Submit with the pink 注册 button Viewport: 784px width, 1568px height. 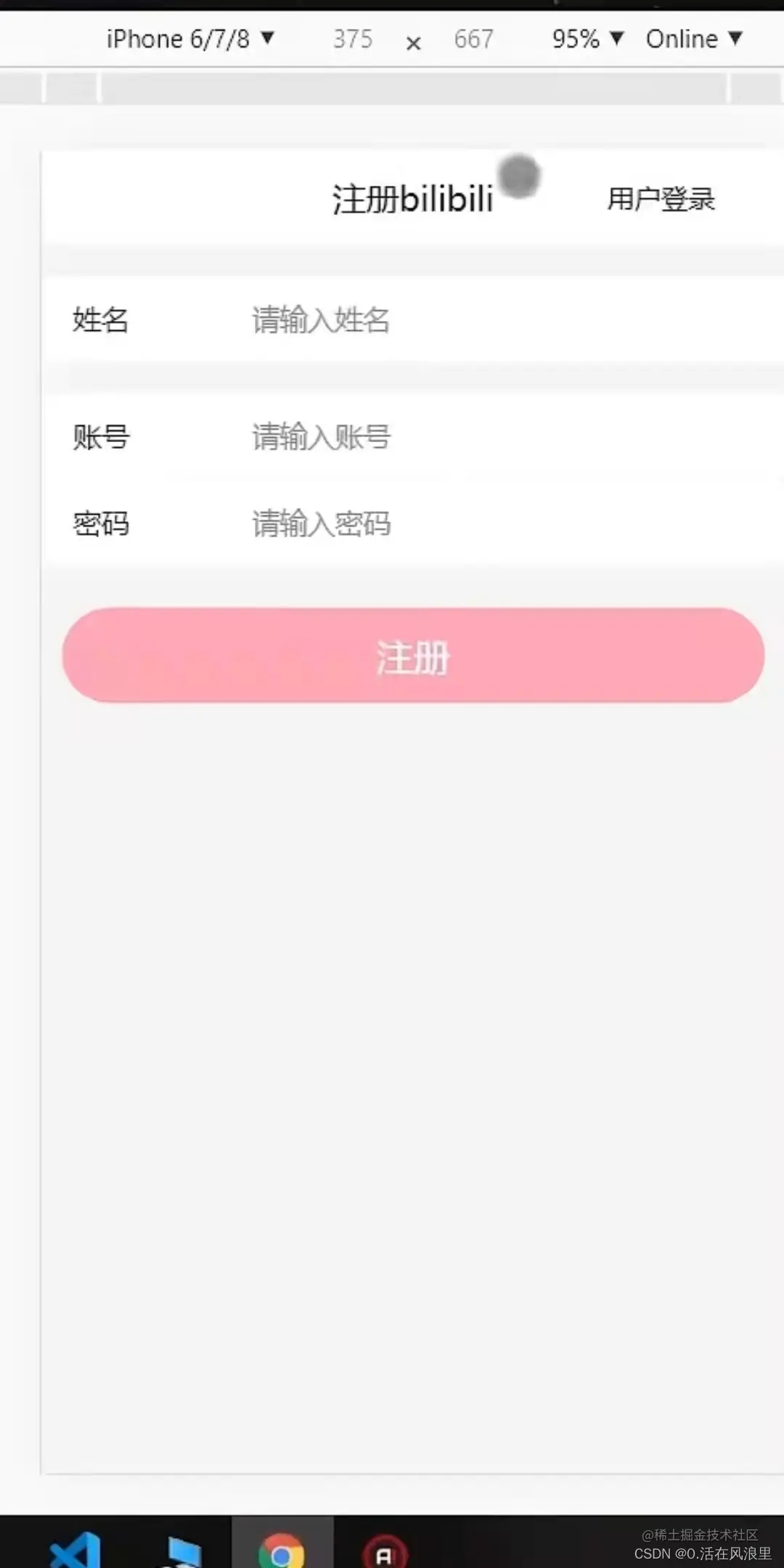413,656
